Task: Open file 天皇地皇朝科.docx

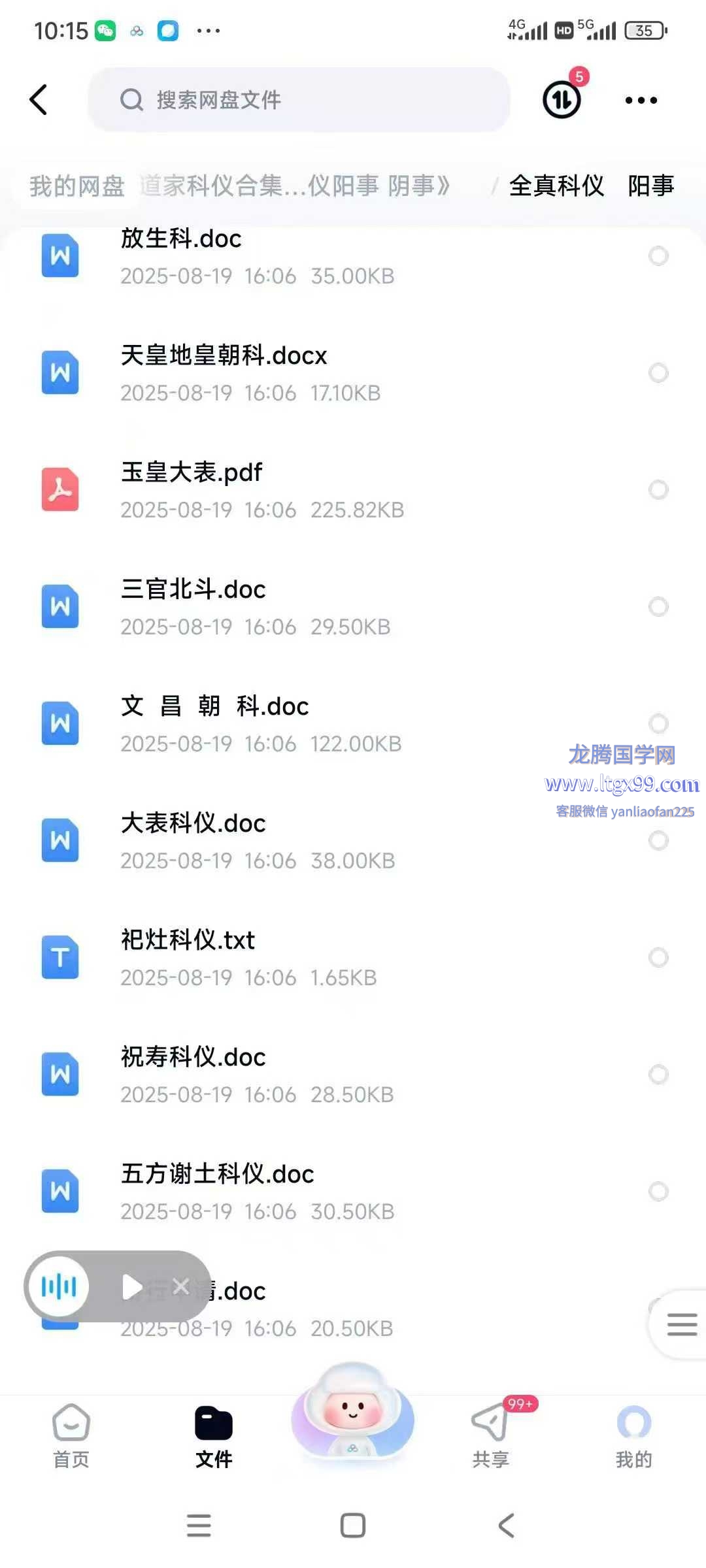Action: pos(353,373)
